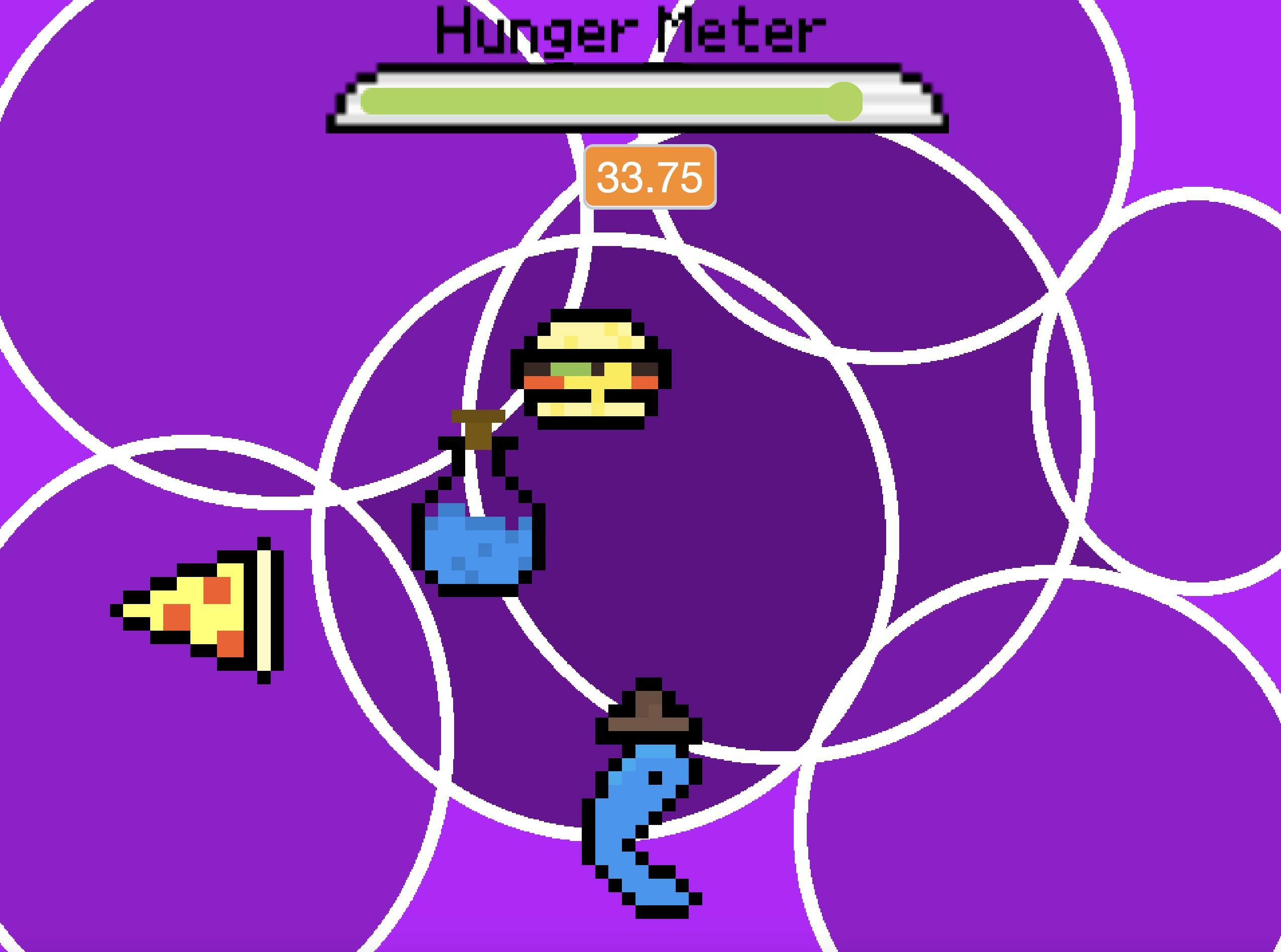1281x952 pixels.
Task: Tap the burger food item
Action: pos(591,370)
